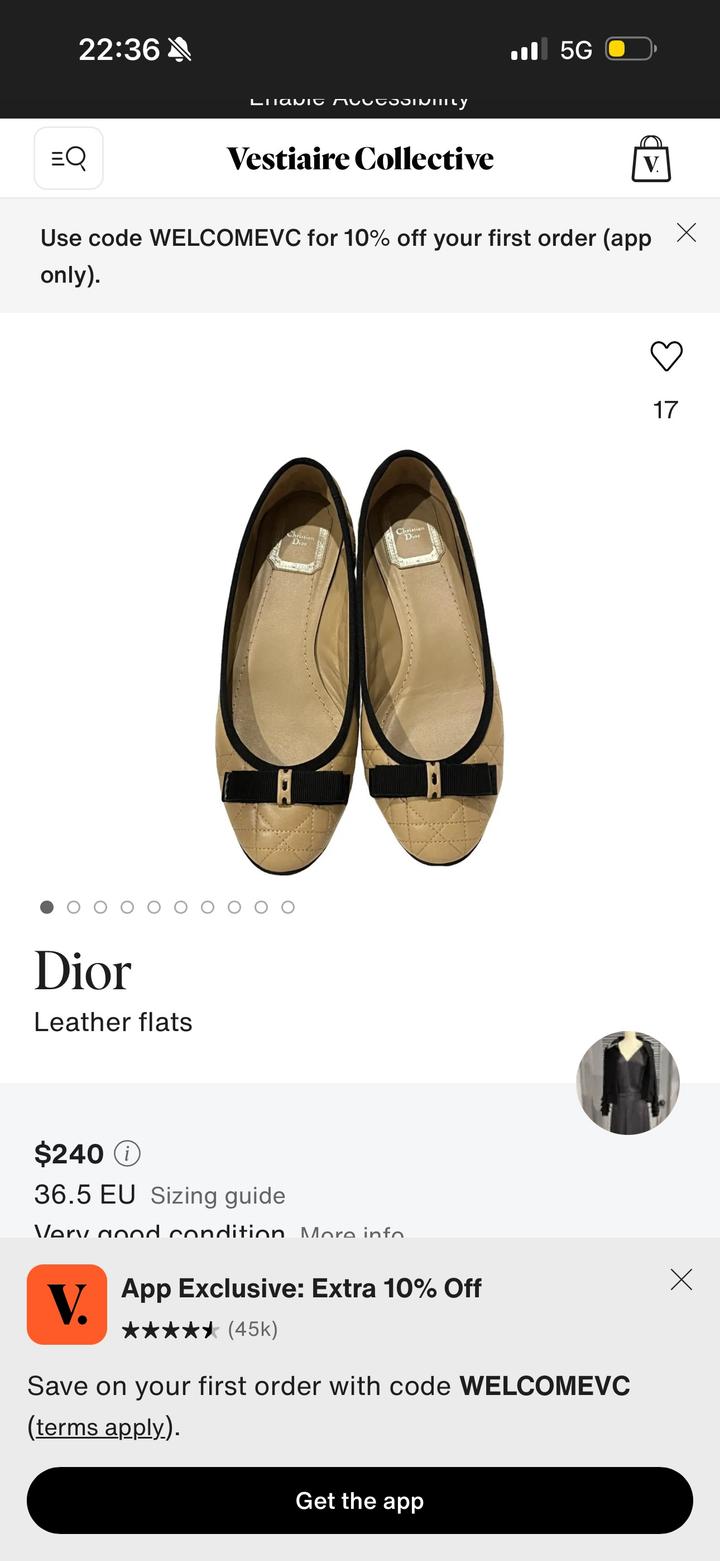The height and width of the screenshot is (1561, 720).
Task: Go to the Vestiaire Collective homepage
Action: (360, 159)
